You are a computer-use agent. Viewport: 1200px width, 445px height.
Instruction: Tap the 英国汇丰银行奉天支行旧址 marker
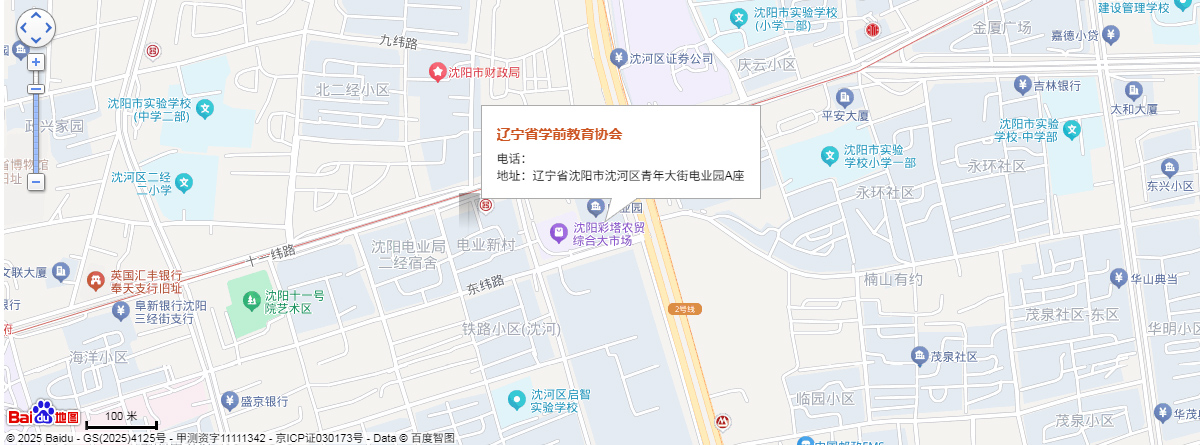96,281
